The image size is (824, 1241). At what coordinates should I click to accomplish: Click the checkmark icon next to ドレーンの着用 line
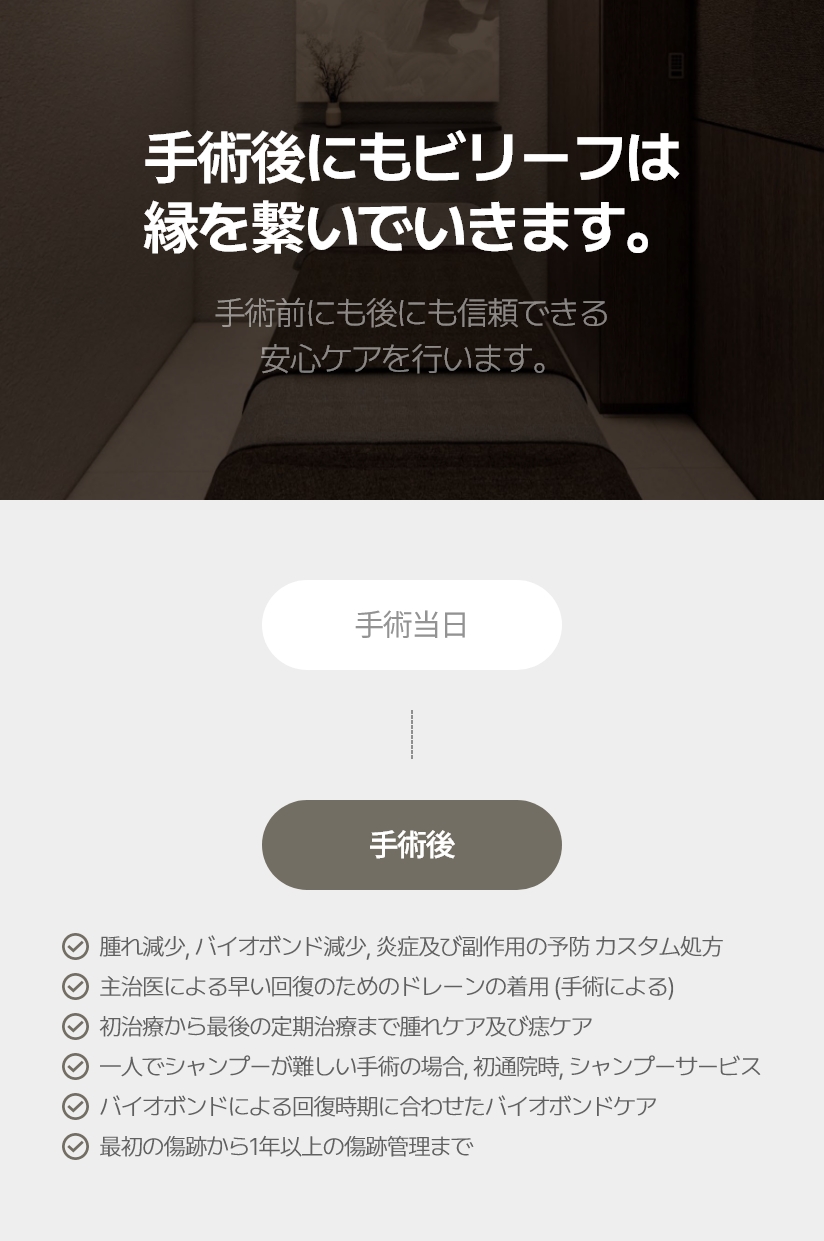[x=76, y=986]
